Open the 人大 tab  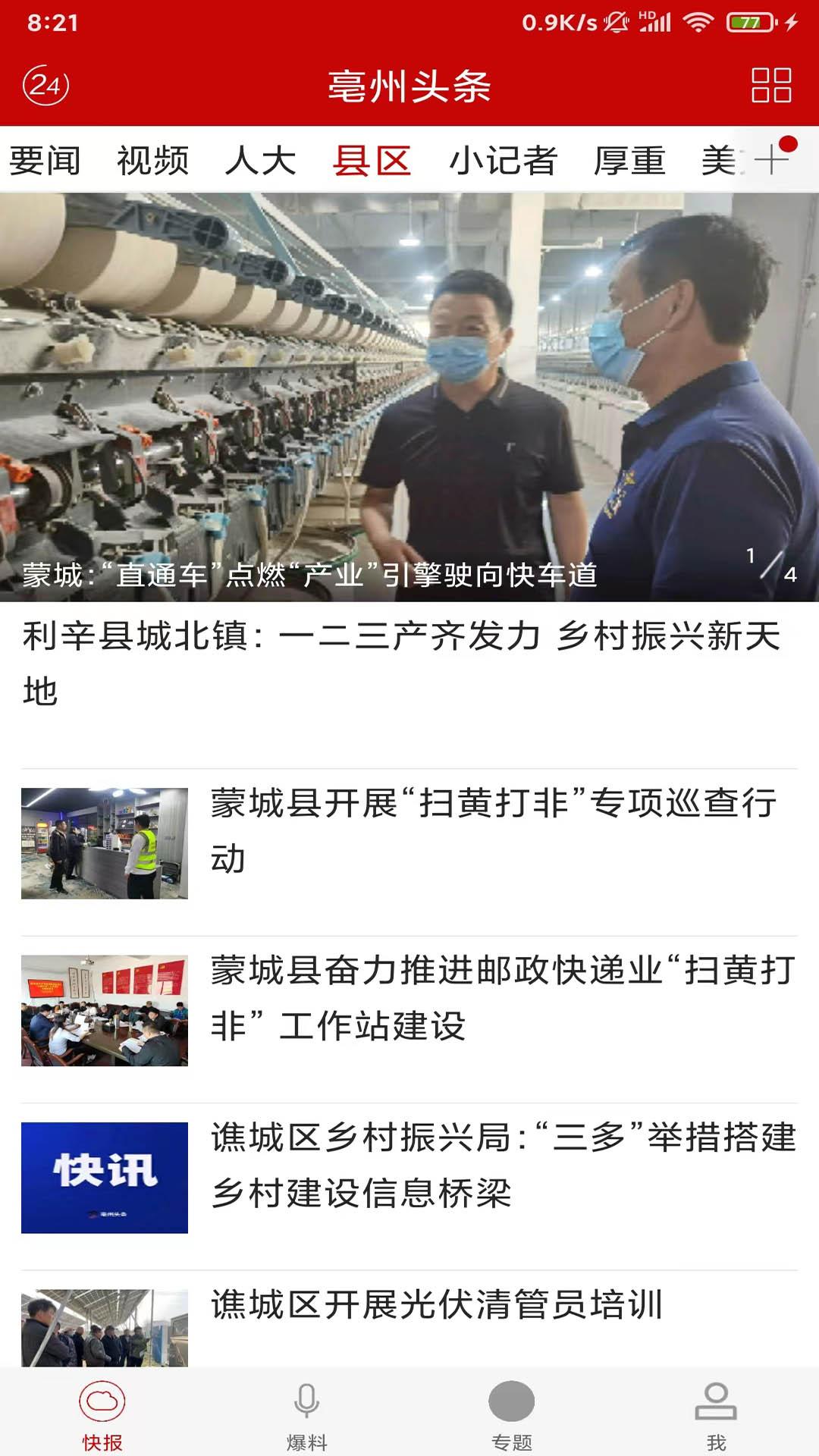click(x=263, y=160)
